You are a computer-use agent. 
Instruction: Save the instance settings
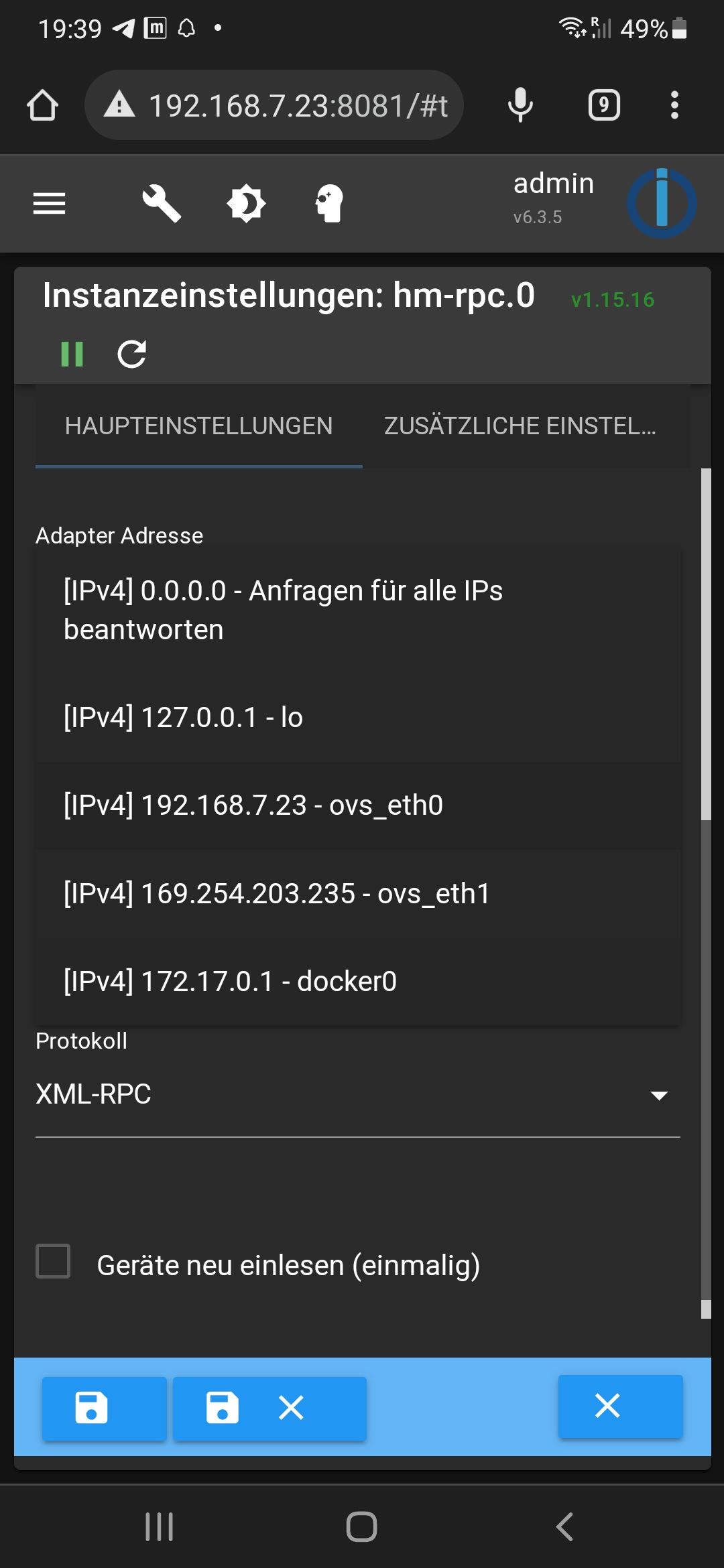click(104, 1408)
